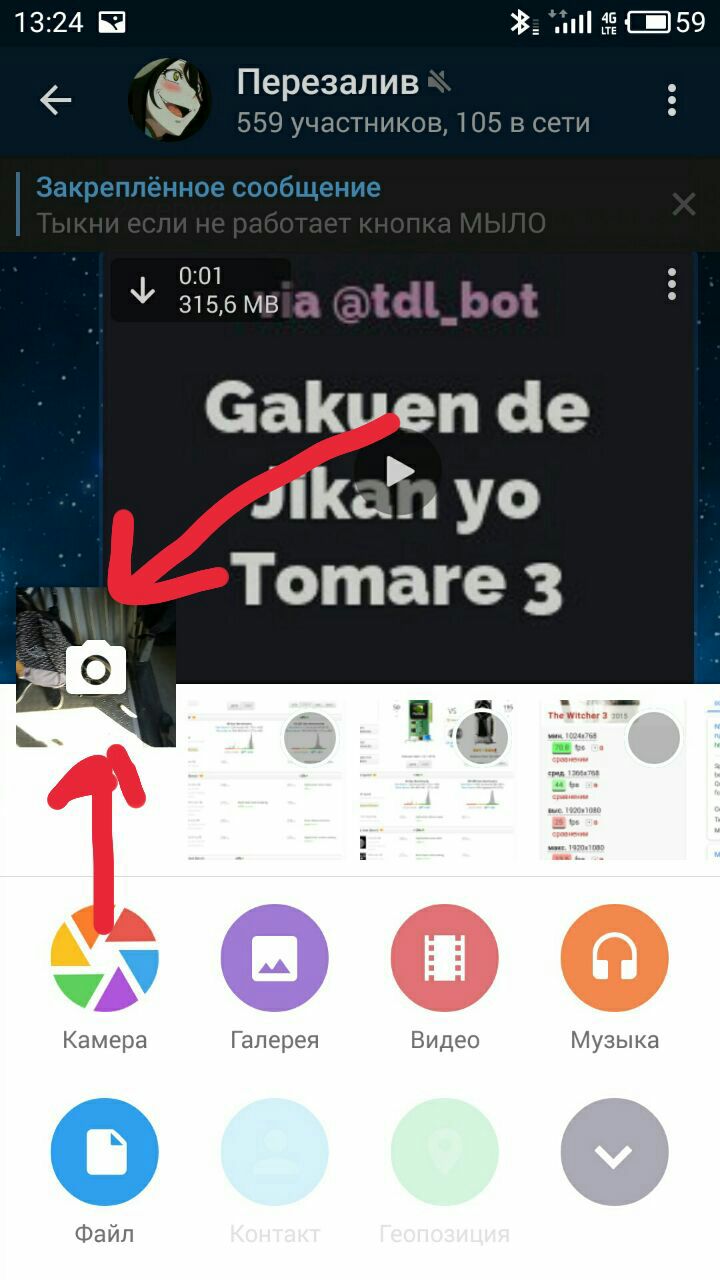Select The Witcher 3 screenshot thumbnail
Viewport: 720px width, 1280px height.
coord(613,778)
